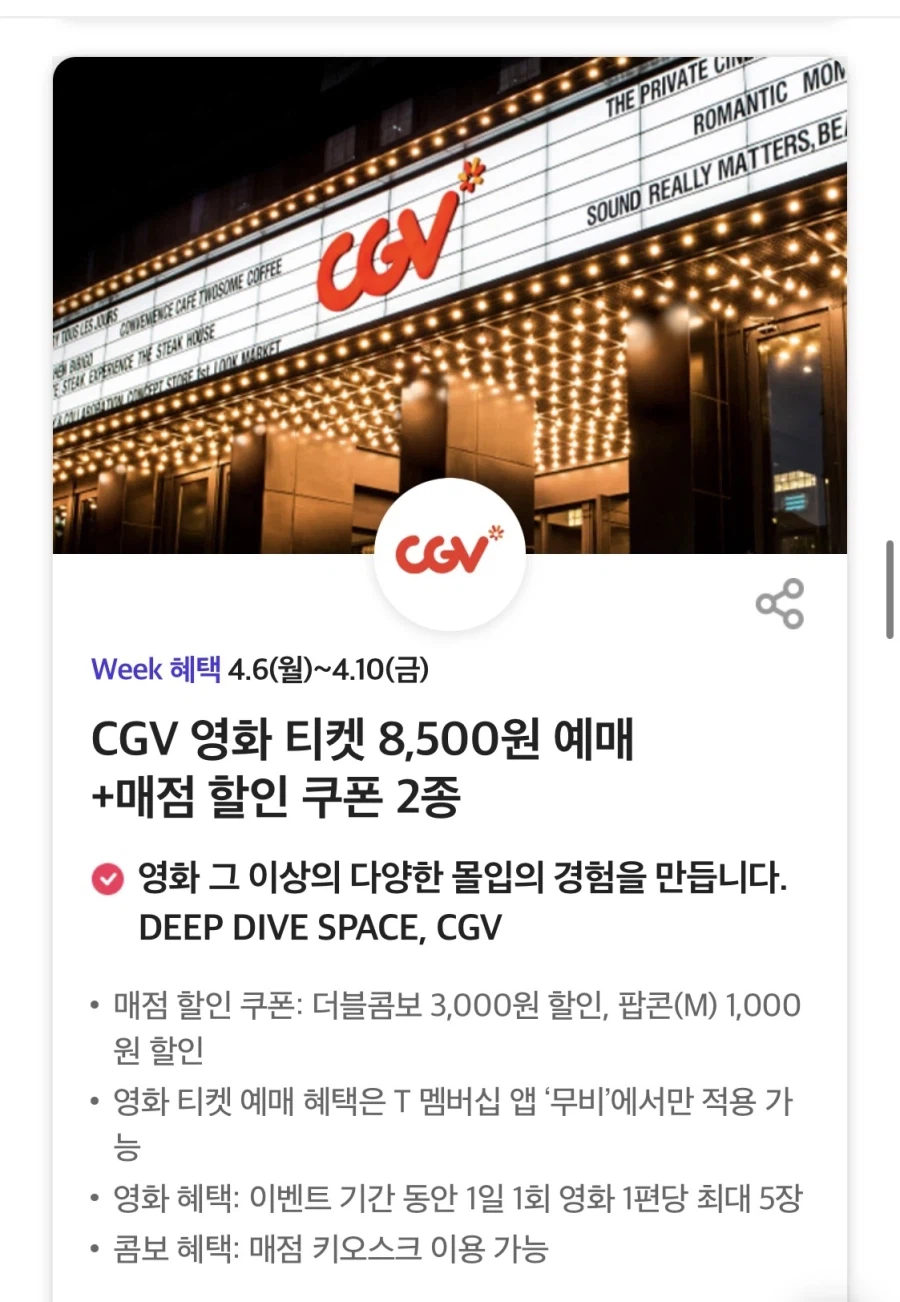
Task: Toggle the benefit checkmark indicator
Action: tap(107, 878)
